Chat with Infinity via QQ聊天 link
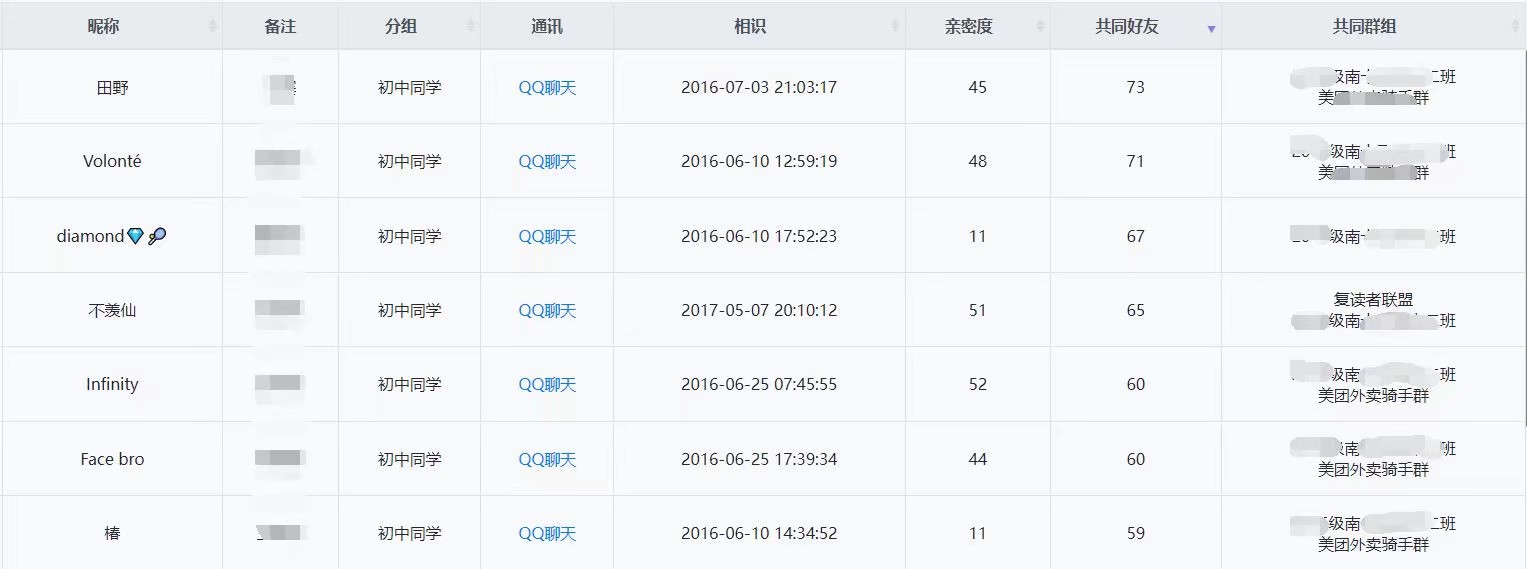The height and width of the screenshot is (569, 1527). (547, 384)
